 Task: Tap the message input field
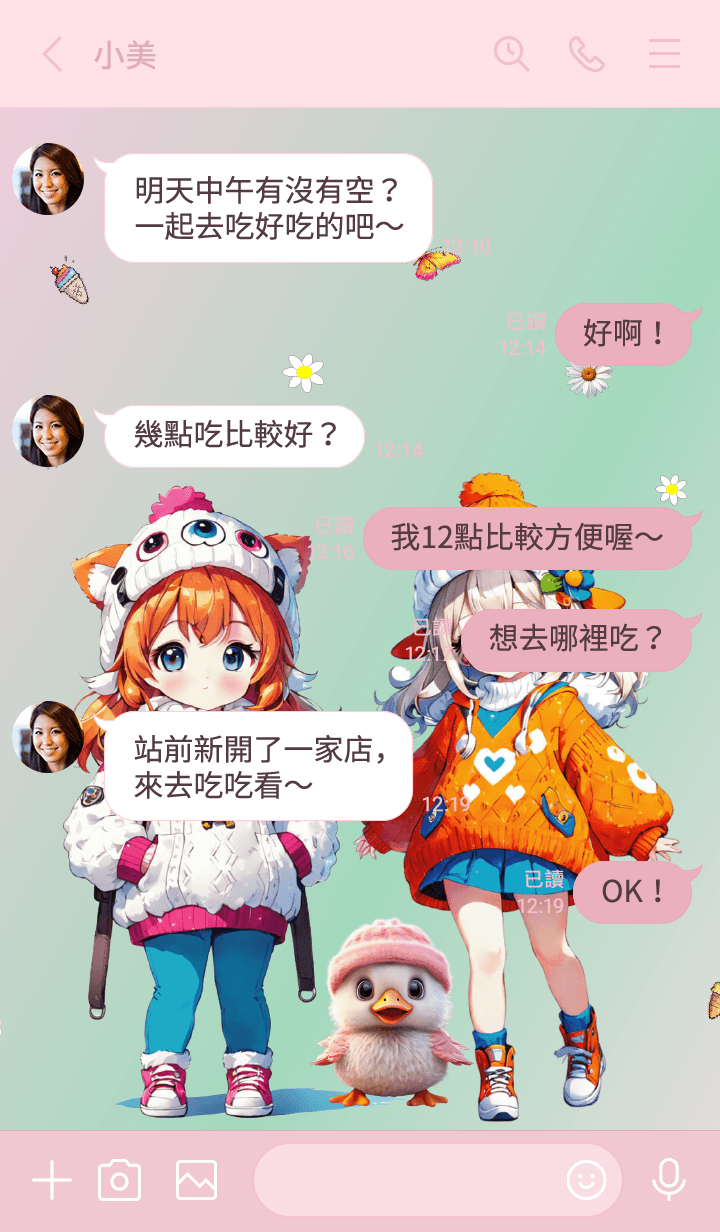[410, 1181]
